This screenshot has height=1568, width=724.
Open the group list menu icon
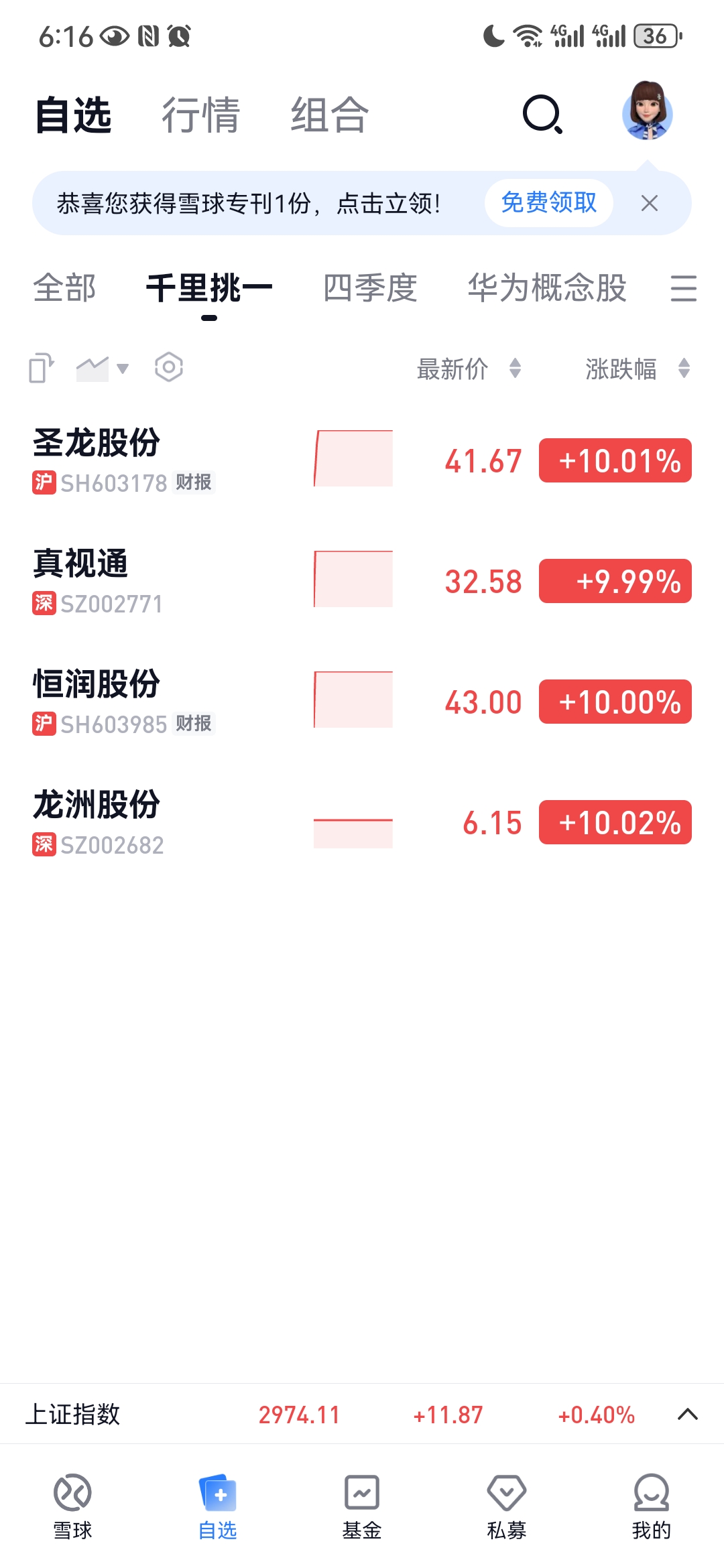[x=683, y=288]
